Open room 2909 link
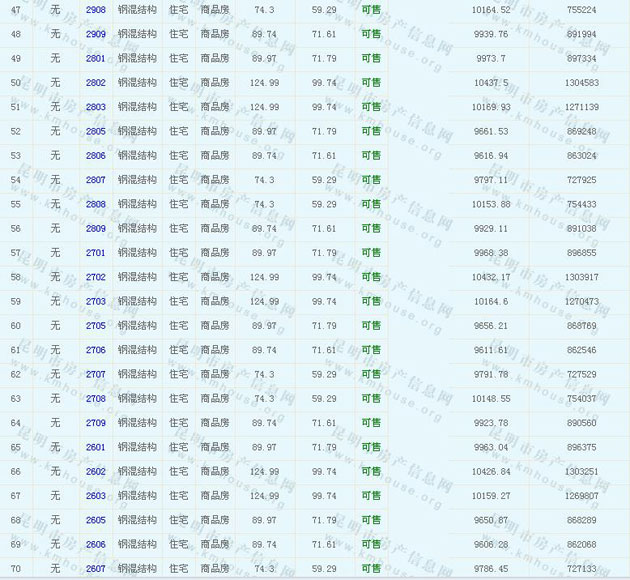This screenshot has width=630, height=580. point(96,34)
